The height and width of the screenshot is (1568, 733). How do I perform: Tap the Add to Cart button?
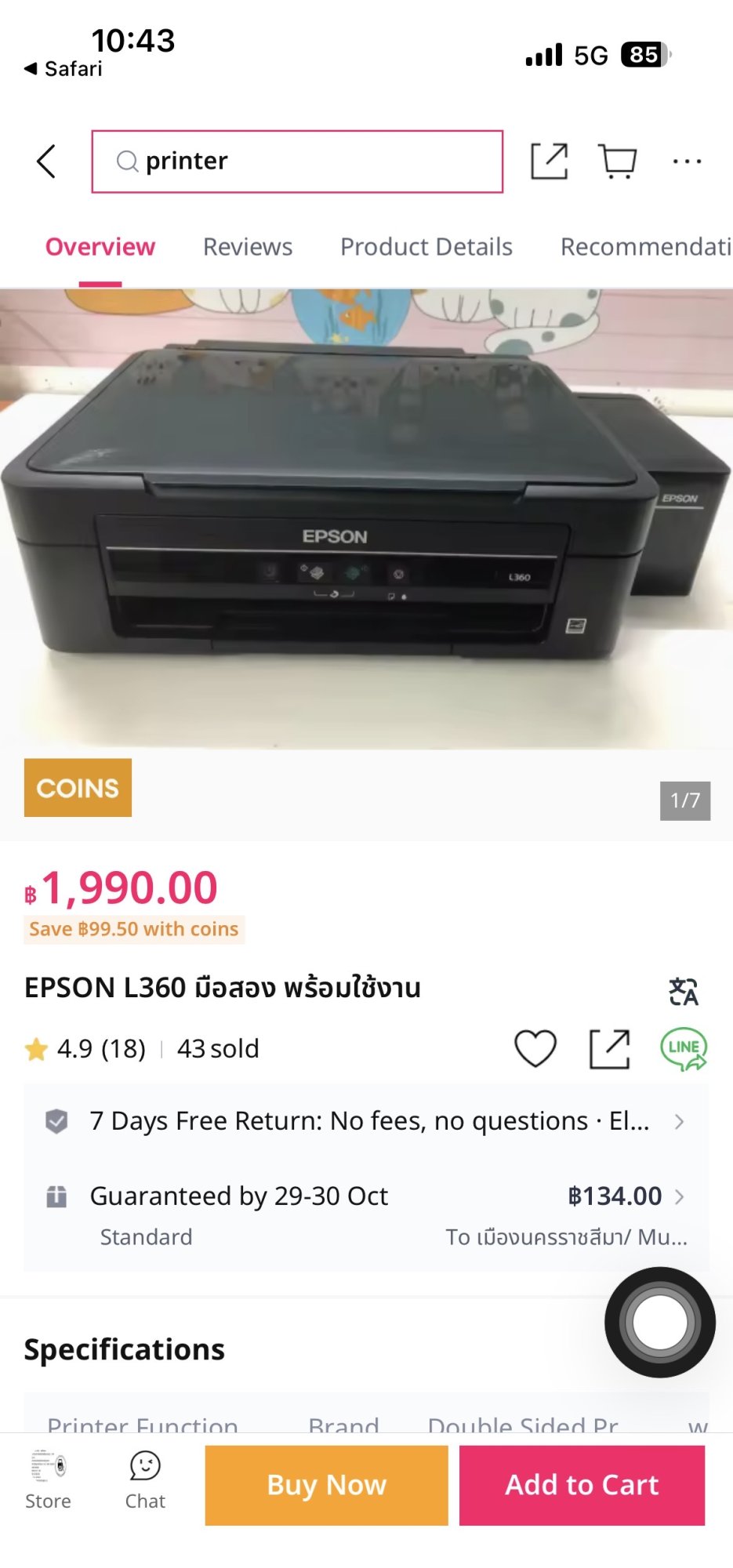point(581,1484)
